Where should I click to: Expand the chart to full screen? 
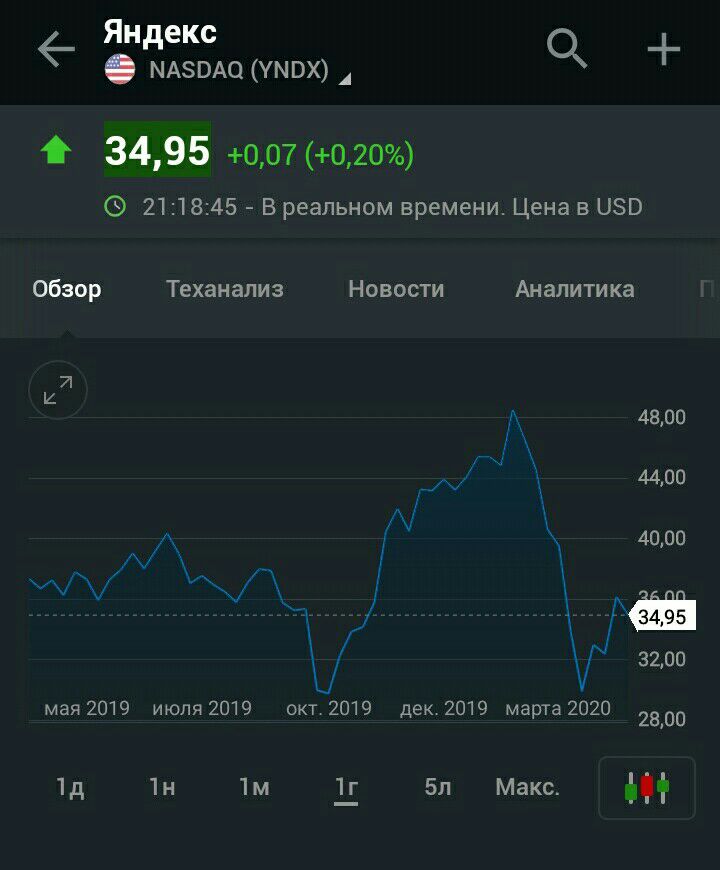58,390
